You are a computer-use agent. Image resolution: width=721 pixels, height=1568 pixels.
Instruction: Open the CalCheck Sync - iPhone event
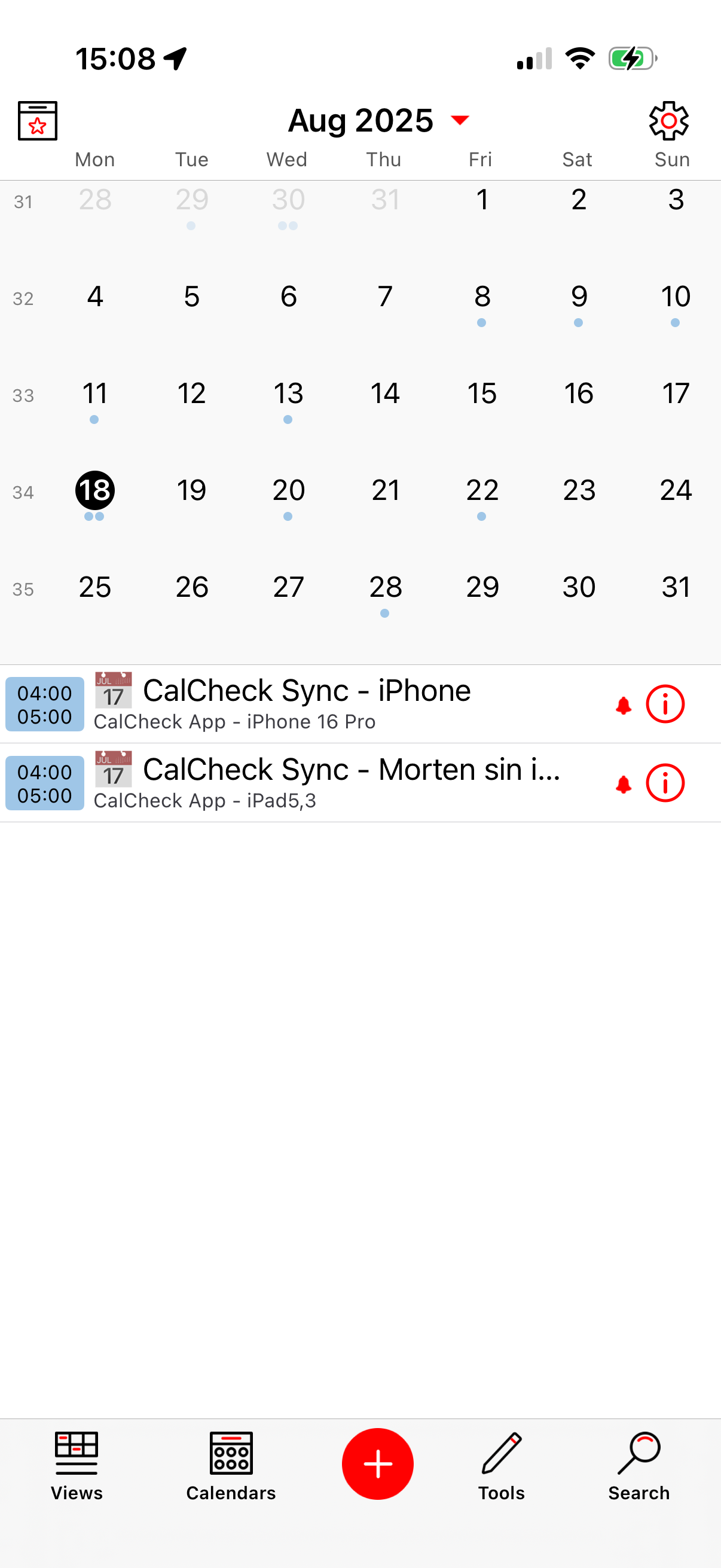[x=306, y=704]
